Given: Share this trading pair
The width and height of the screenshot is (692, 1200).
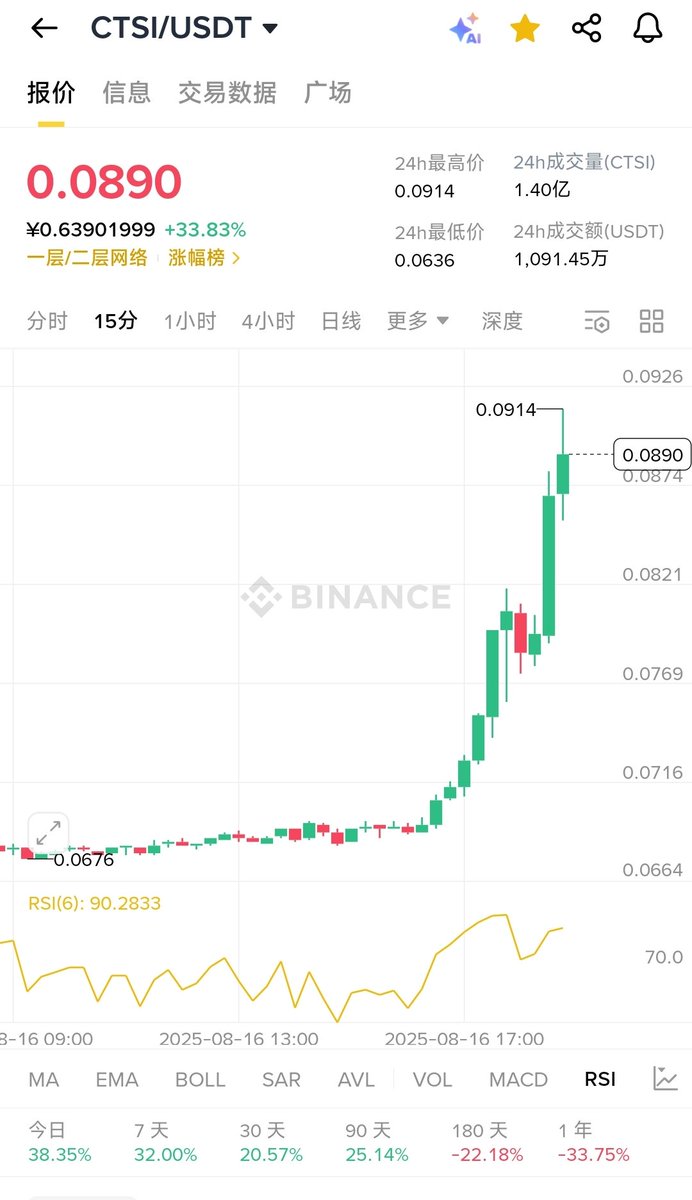Looking at the screenshot, I should [x=587, y=28].
